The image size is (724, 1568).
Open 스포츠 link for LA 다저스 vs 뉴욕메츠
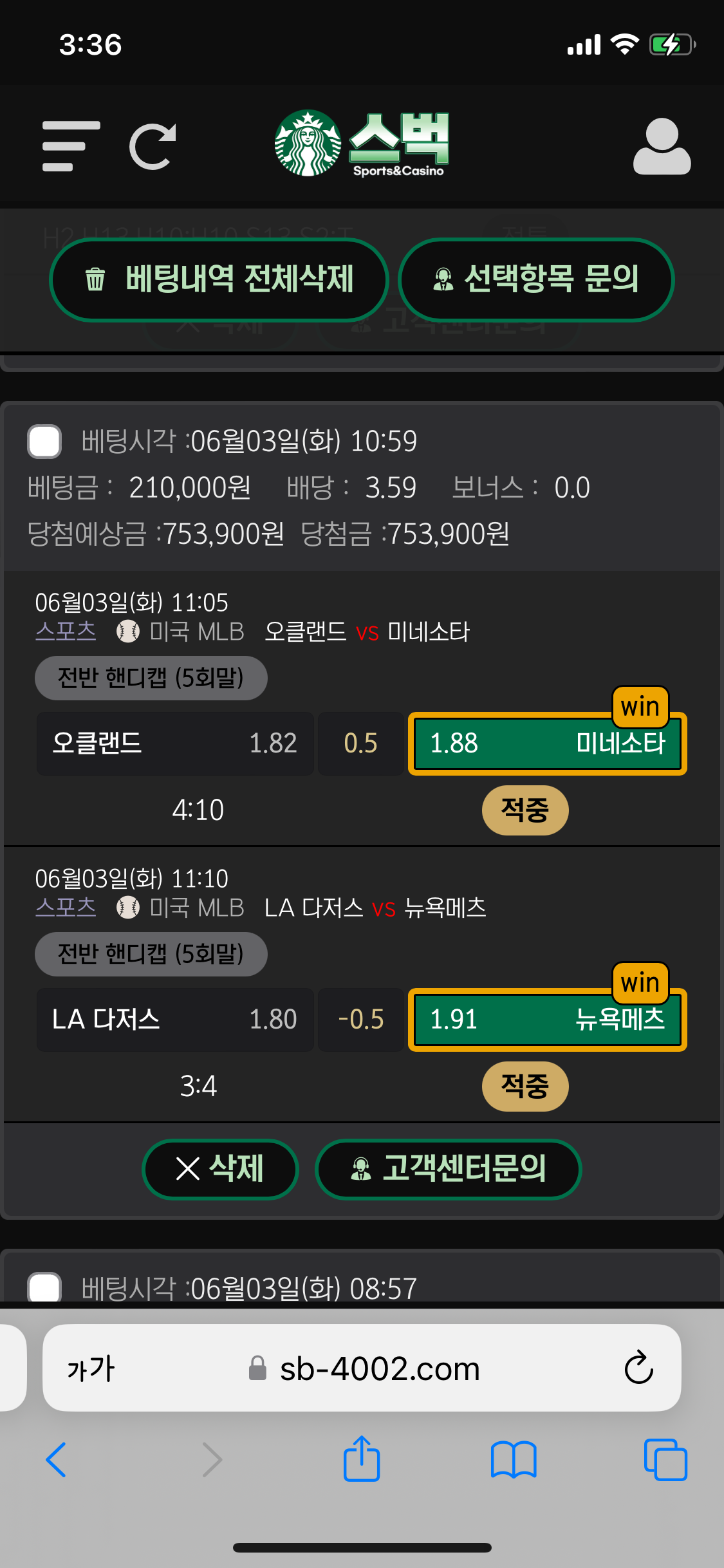click(x=66, y=907)
